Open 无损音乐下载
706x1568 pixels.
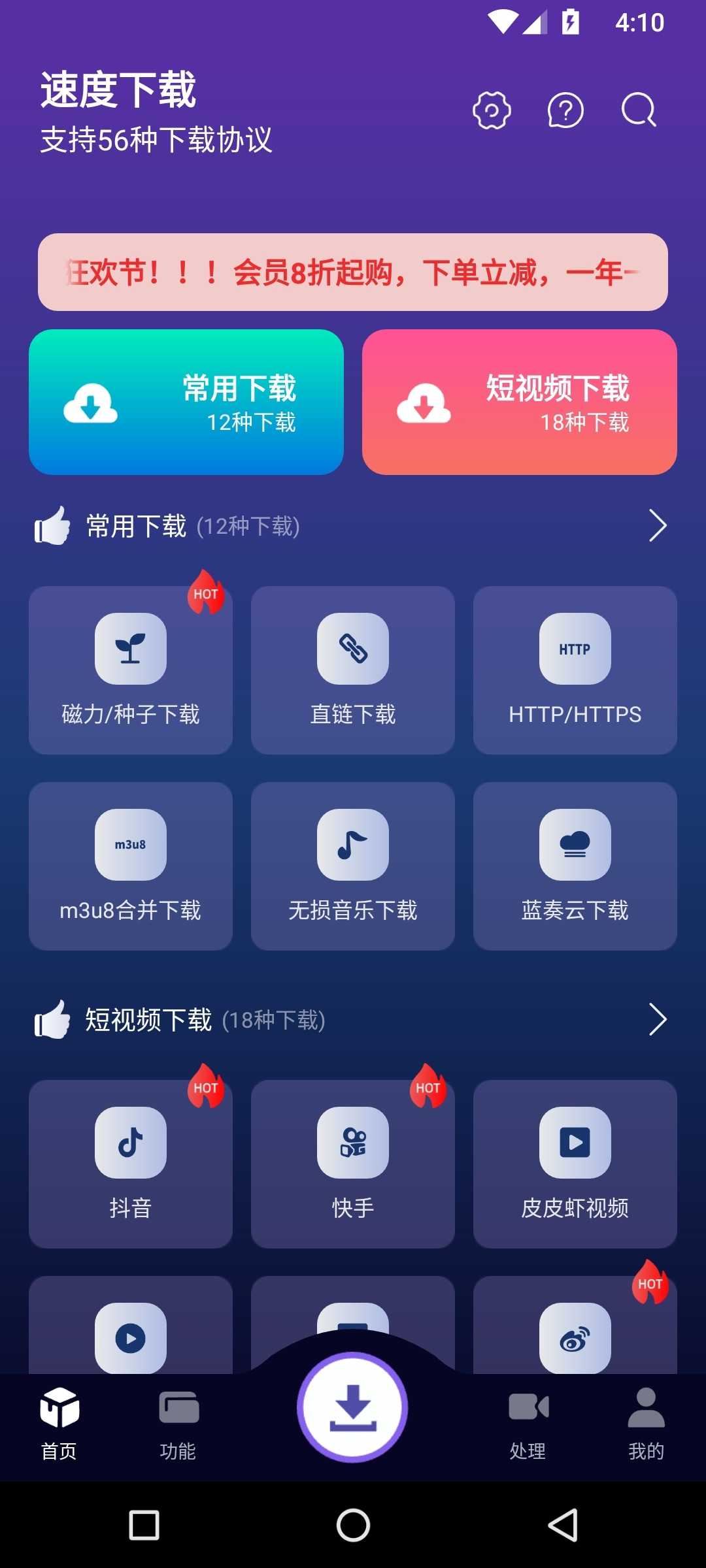pos(353,866)
